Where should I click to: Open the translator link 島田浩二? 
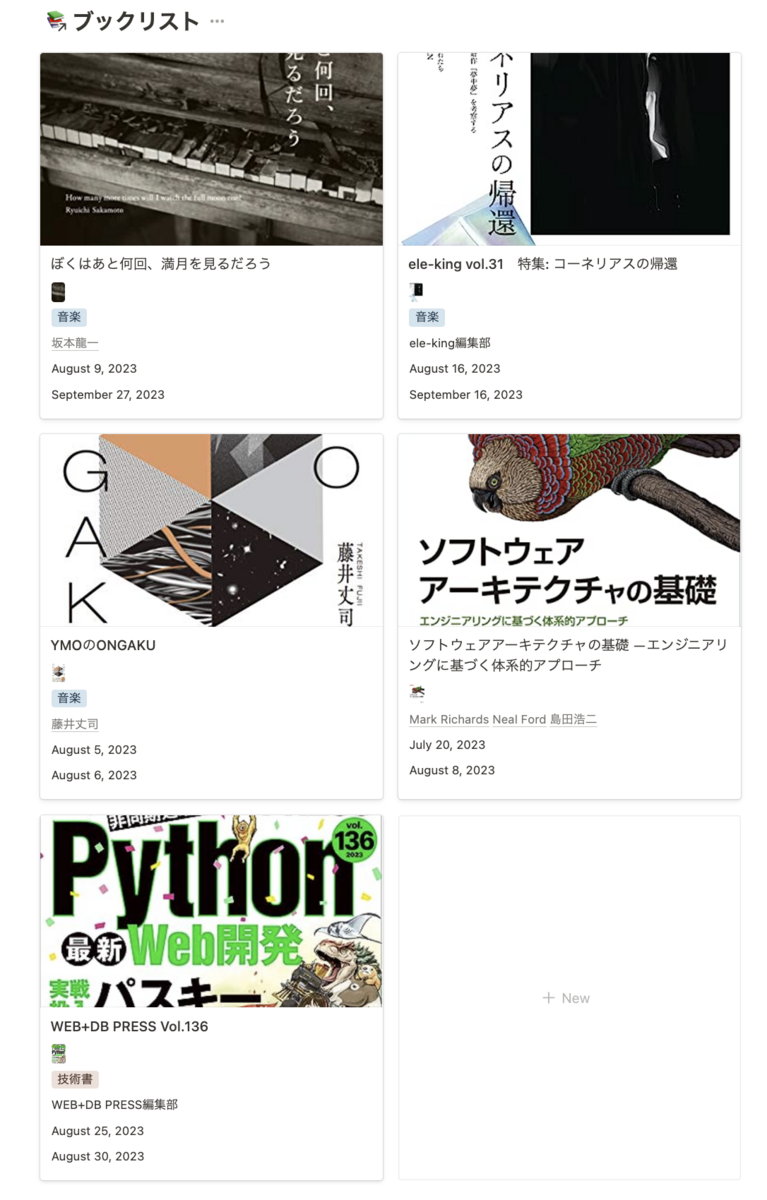[573, 719]
